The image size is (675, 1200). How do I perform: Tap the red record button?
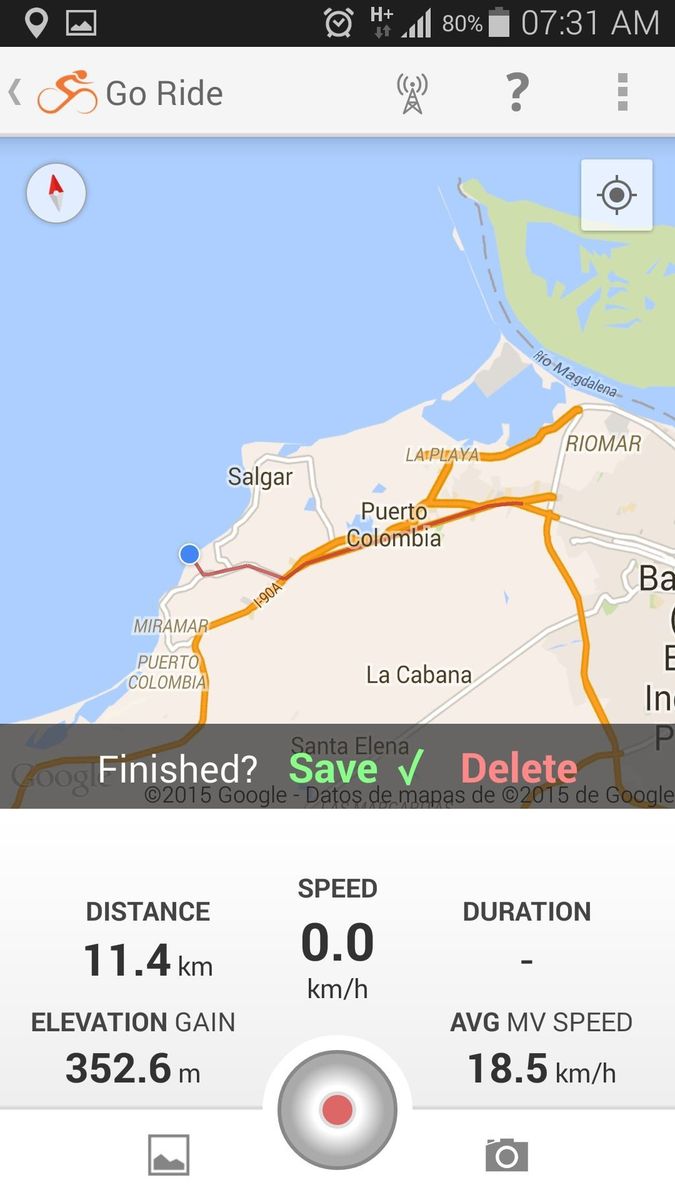click(337, 1109)
